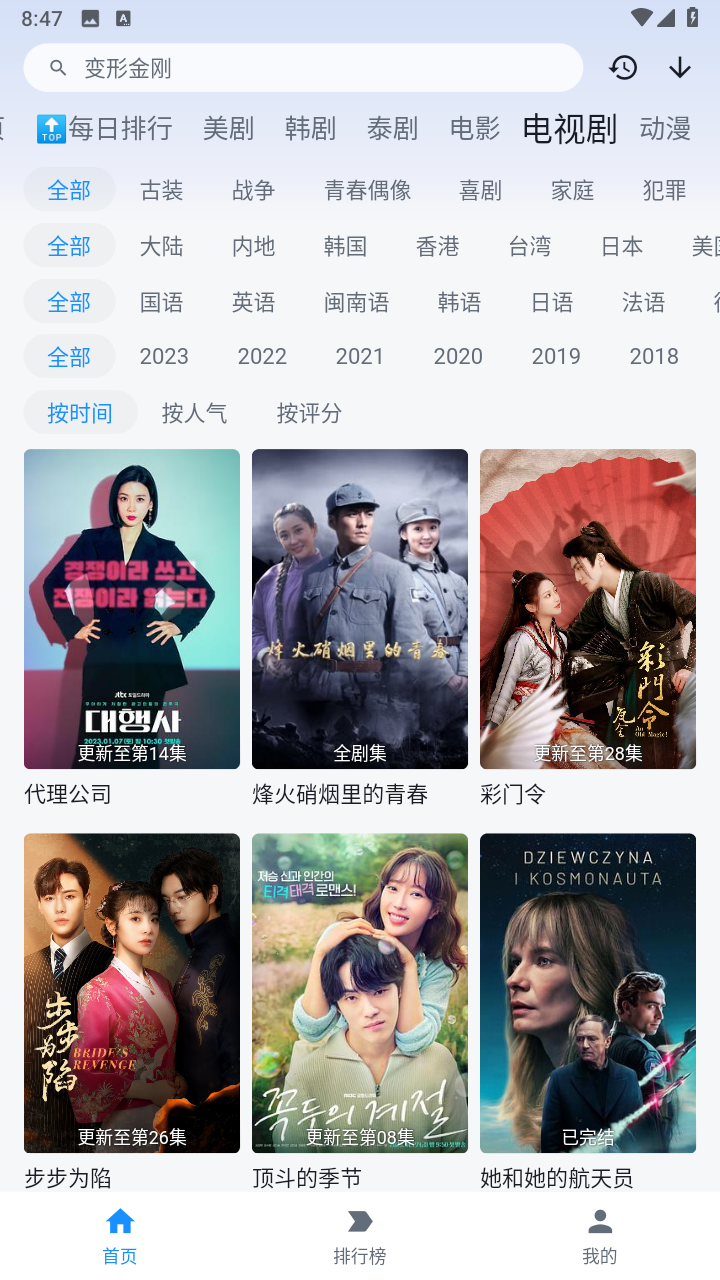
Task: Open the 彩门令 poster thumbnail
Action: click(x=587, y=608)
